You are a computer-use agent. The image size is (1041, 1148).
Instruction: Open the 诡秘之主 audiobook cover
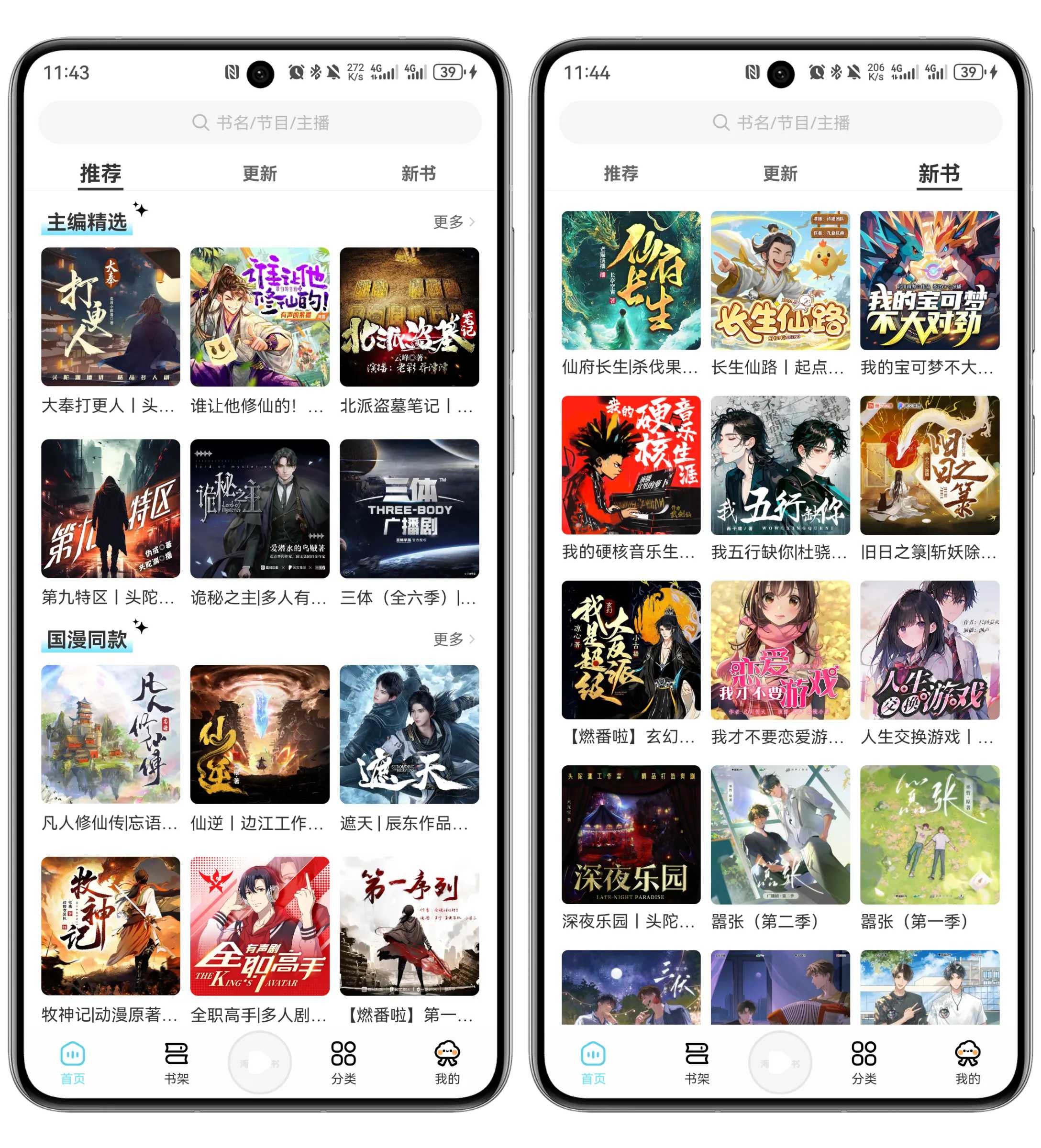click(260, 509)
